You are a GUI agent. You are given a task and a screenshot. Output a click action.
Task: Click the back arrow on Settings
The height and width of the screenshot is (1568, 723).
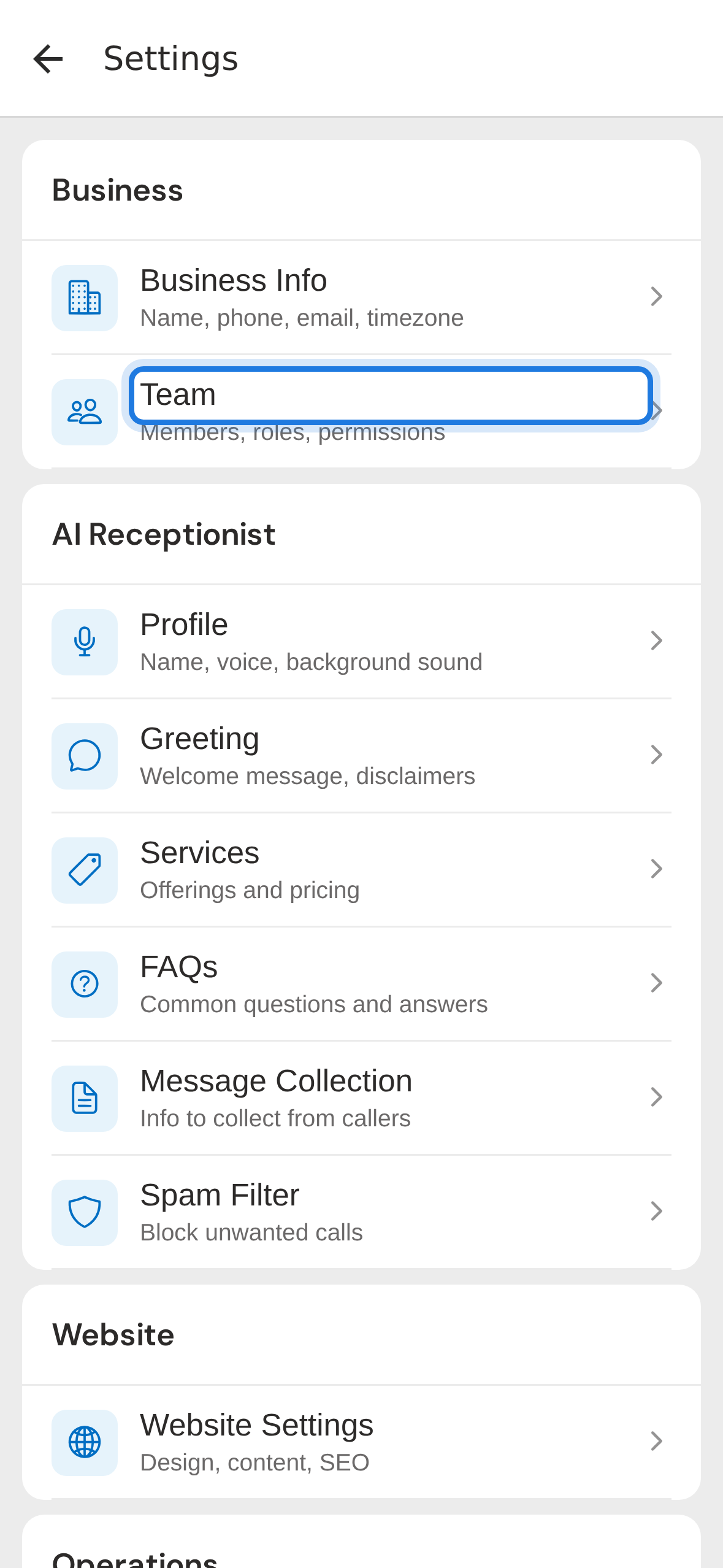pos(48,58)
